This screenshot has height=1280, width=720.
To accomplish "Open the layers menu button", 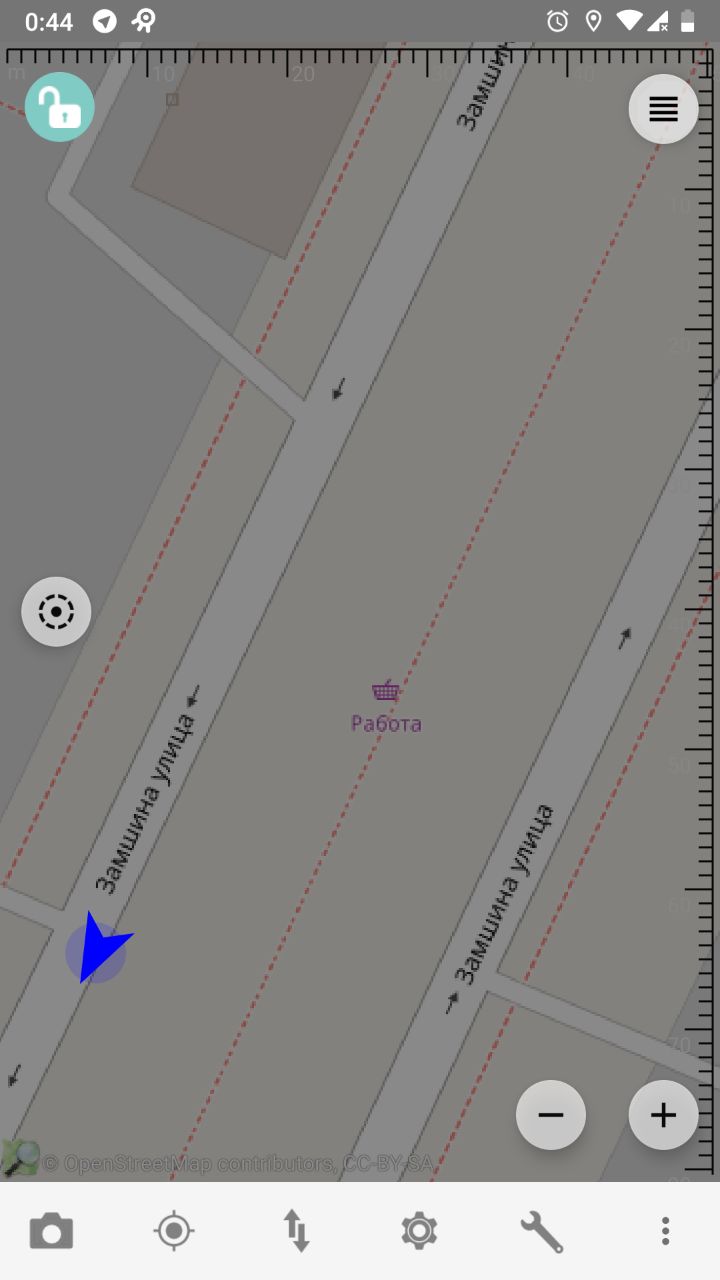I will tap(664, 109).
